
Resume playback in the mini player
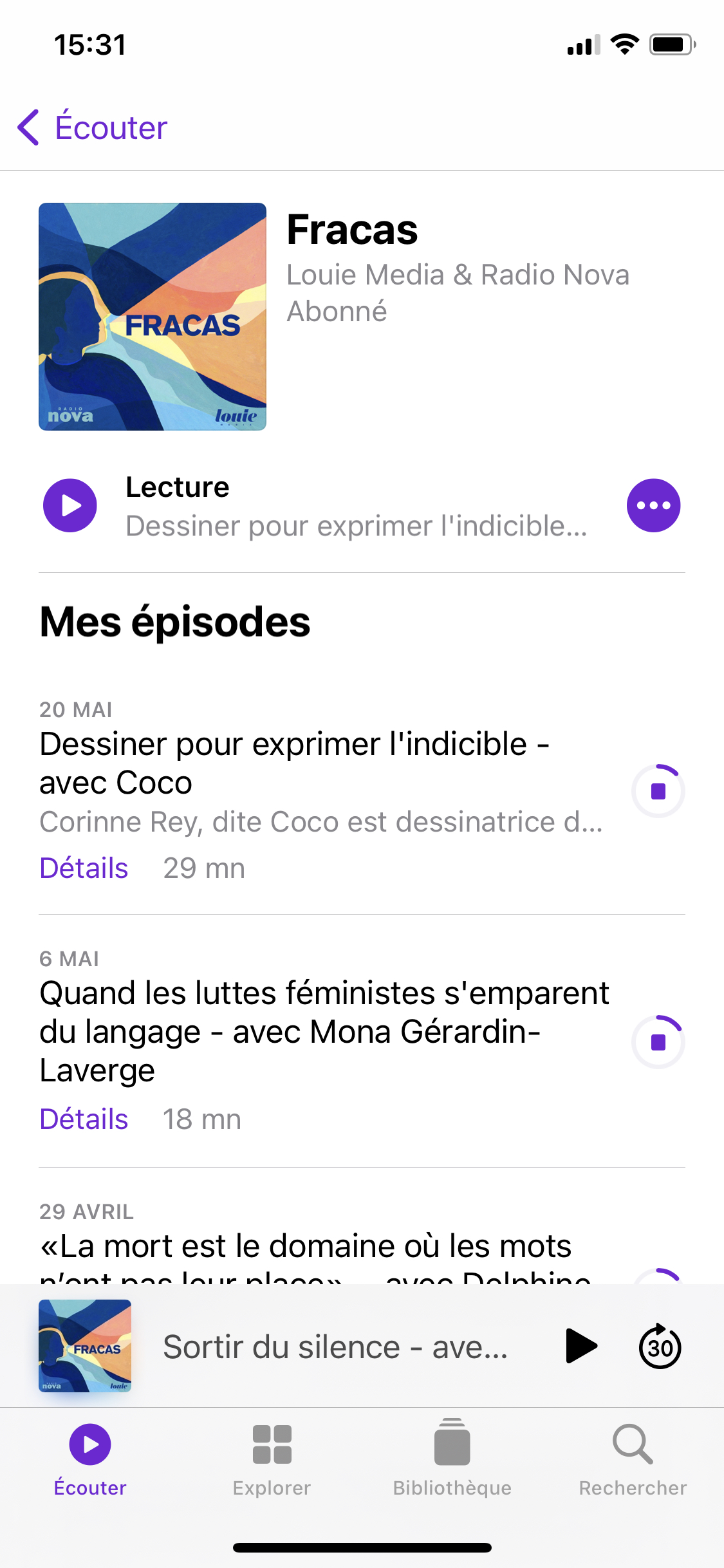tap(581, 1346)
